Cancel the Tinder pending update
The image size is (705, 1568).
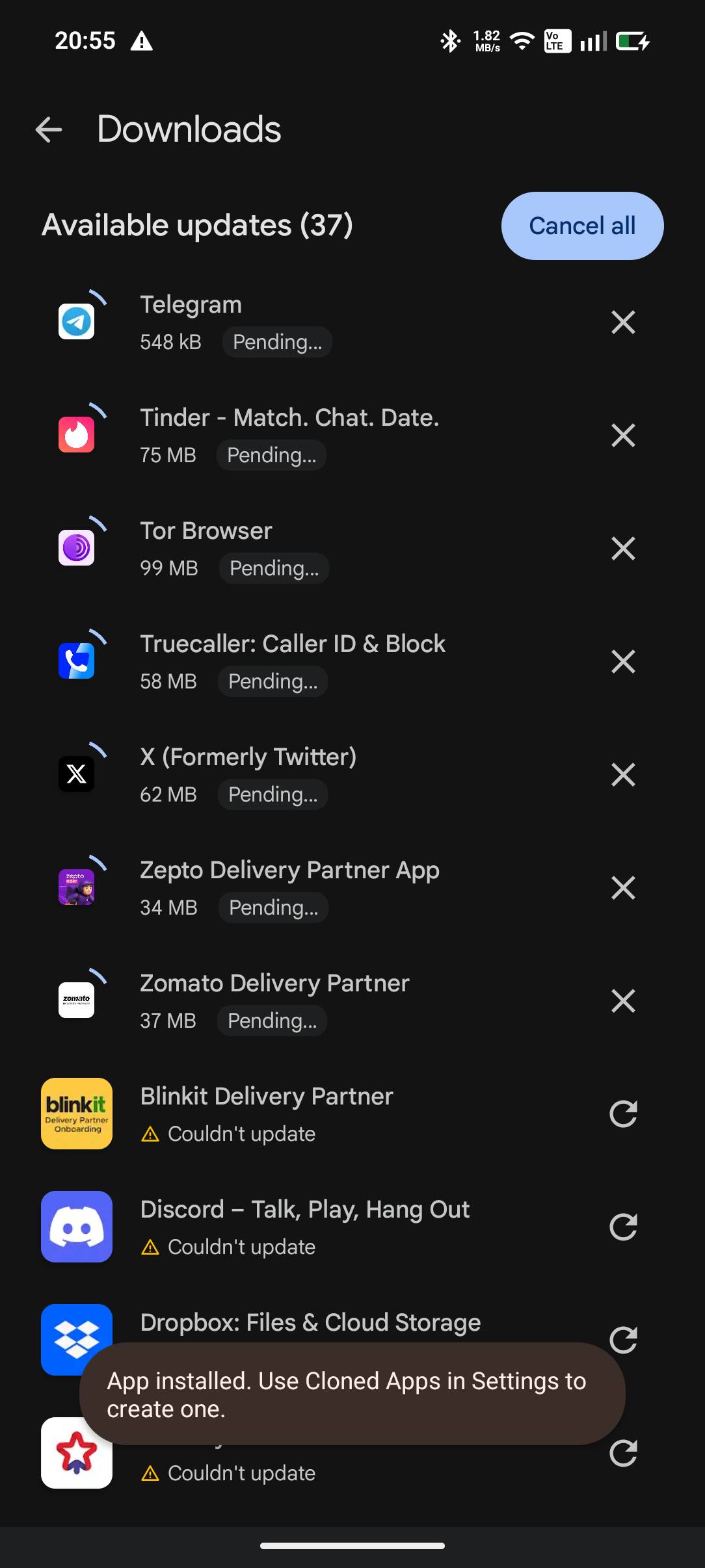click(622, 436)
